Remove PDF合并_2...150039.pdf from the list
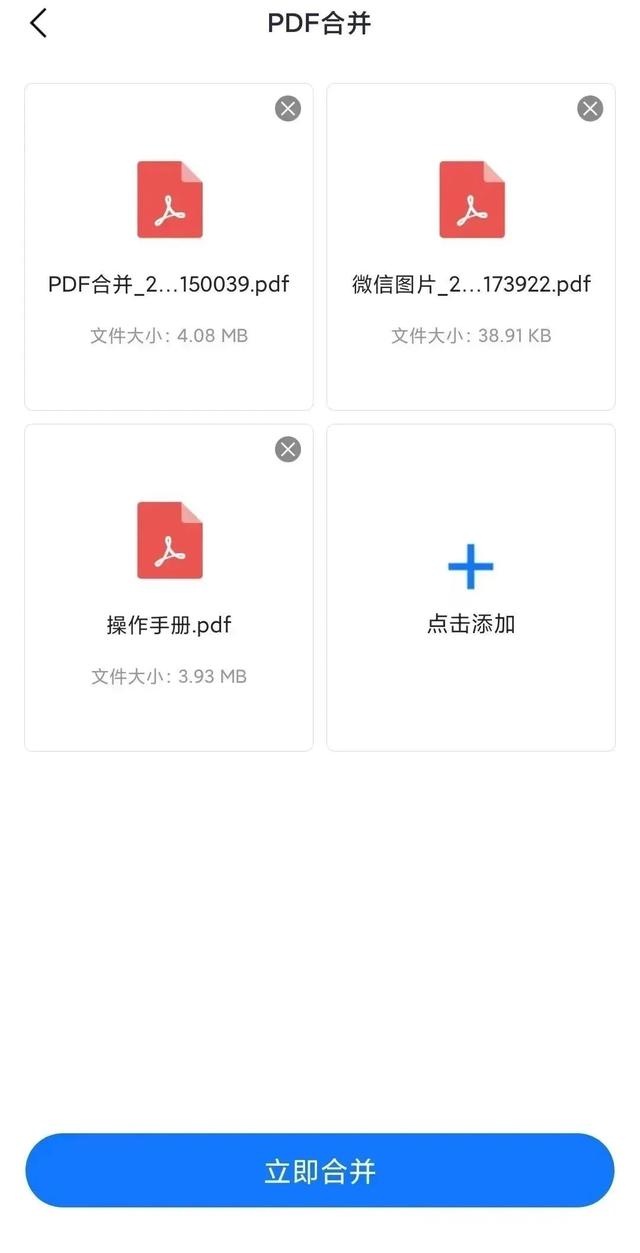Image resolution: width=640 pixels, height=1253 pixels. coord(288,108)
